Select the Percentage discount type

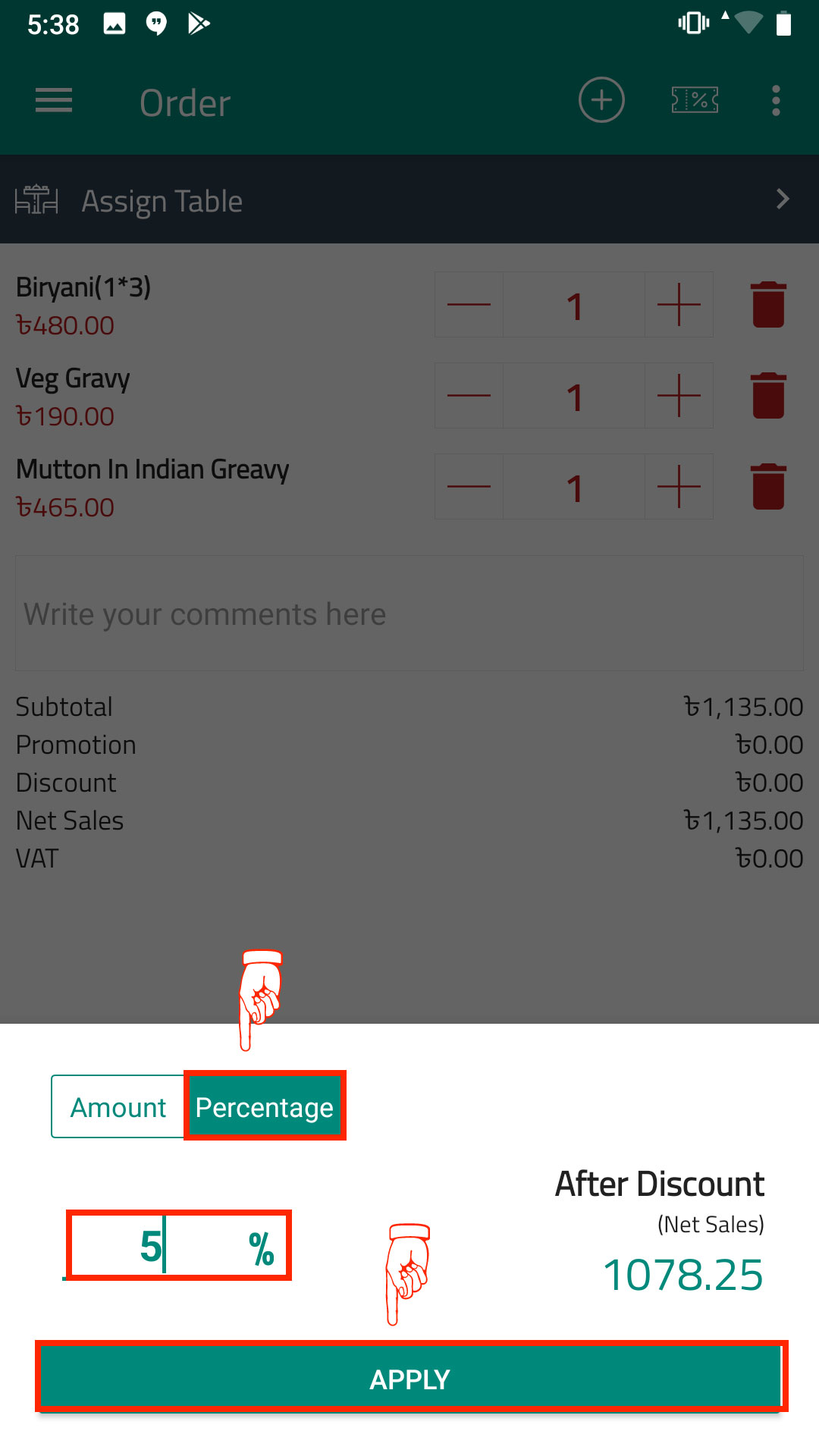[x=265, y=1107]
